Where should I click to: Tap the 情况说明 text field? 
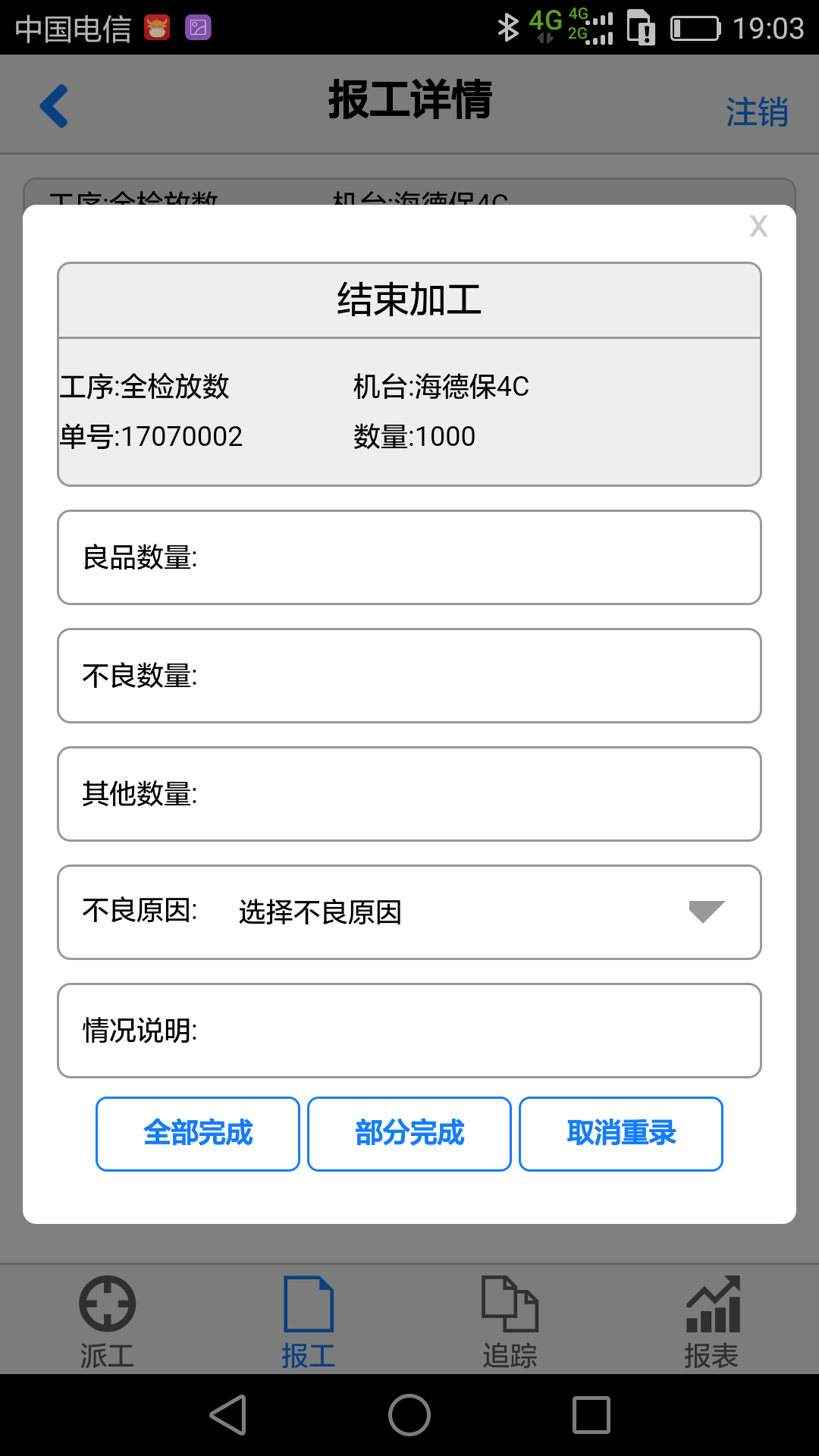tap(409, 1031)
